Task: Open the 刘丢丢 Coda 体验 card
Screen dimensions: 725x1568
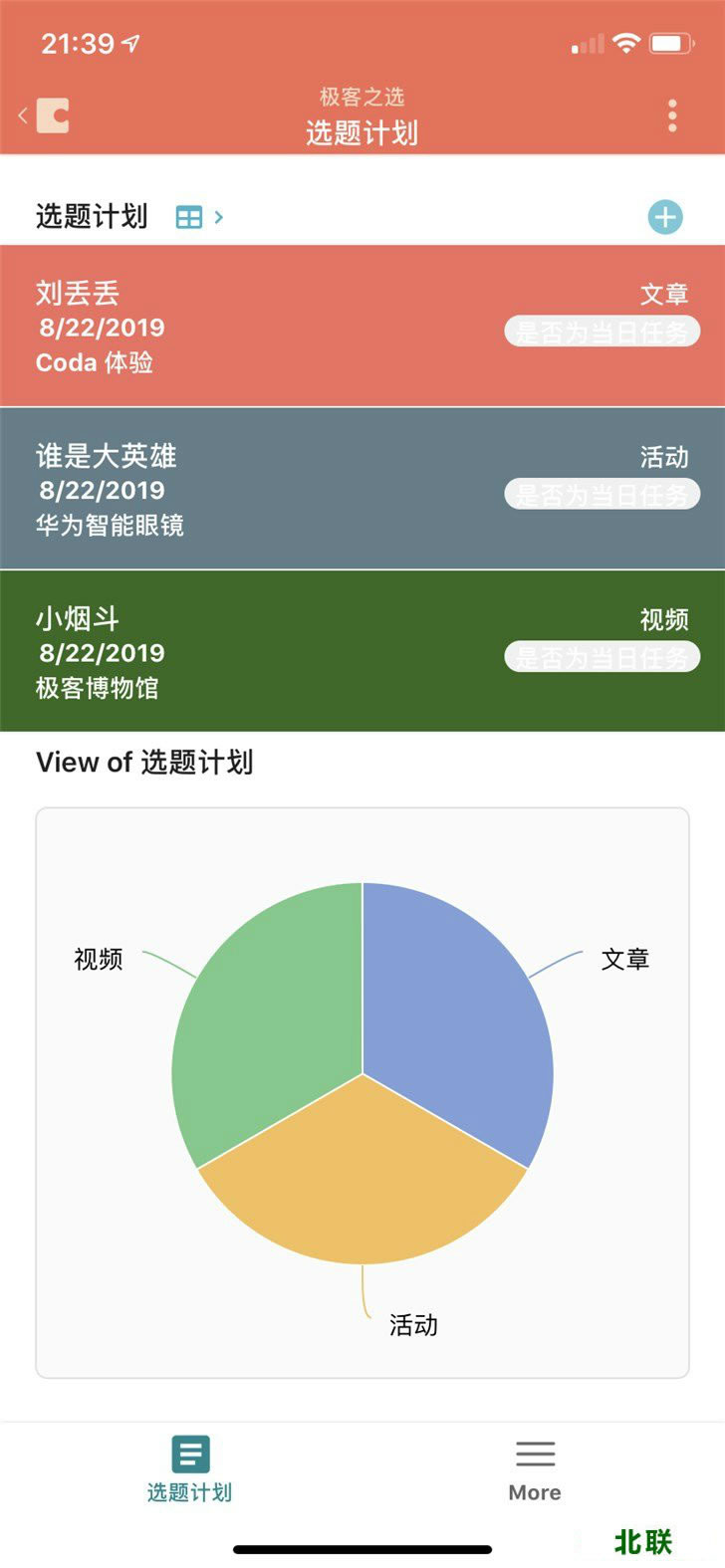Action: tap(249, 327)
